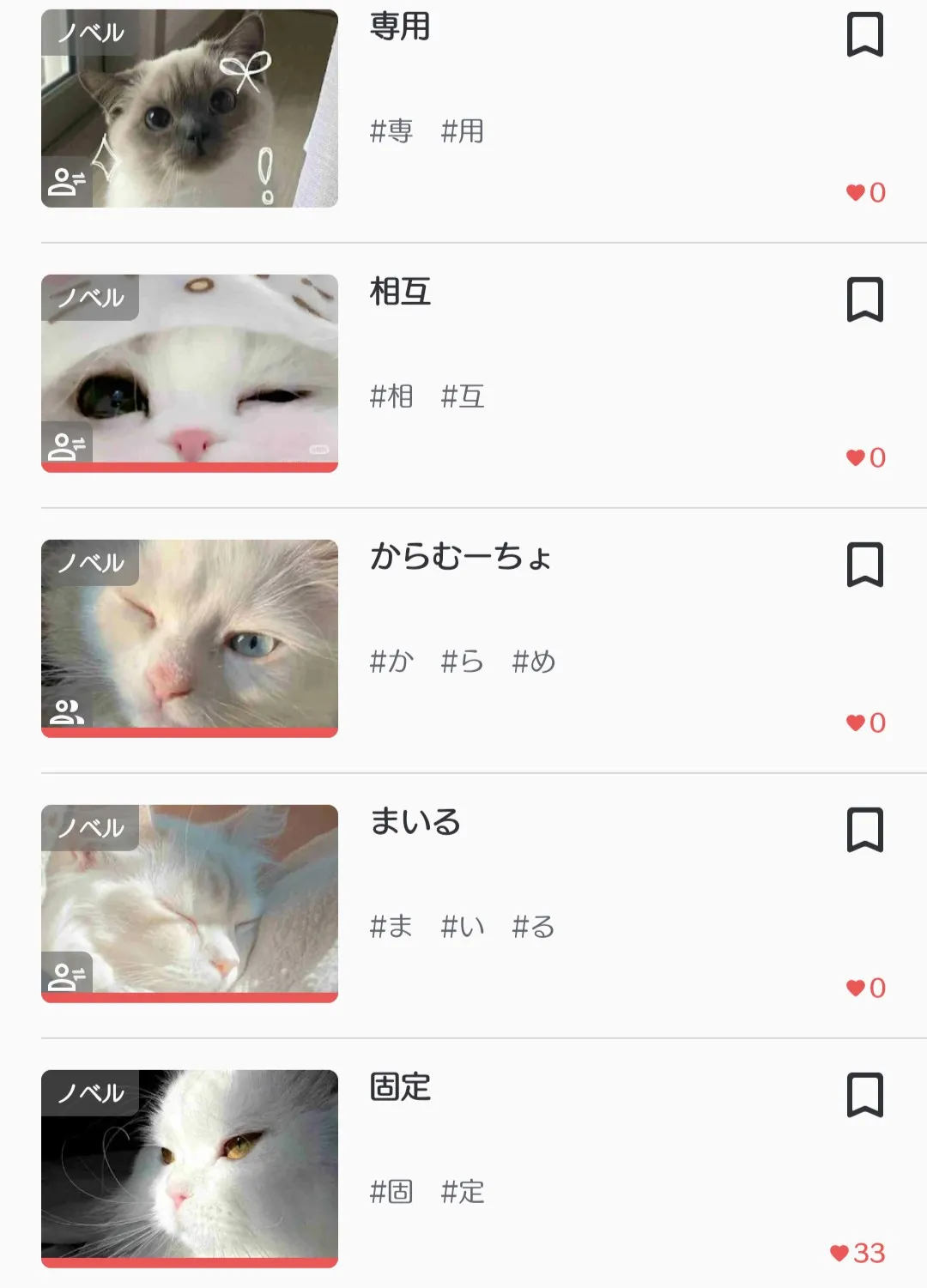Screen dimensions: 927x1288
Task: Open the 固定 novel thumbnail
Action: pos(190,1168)
